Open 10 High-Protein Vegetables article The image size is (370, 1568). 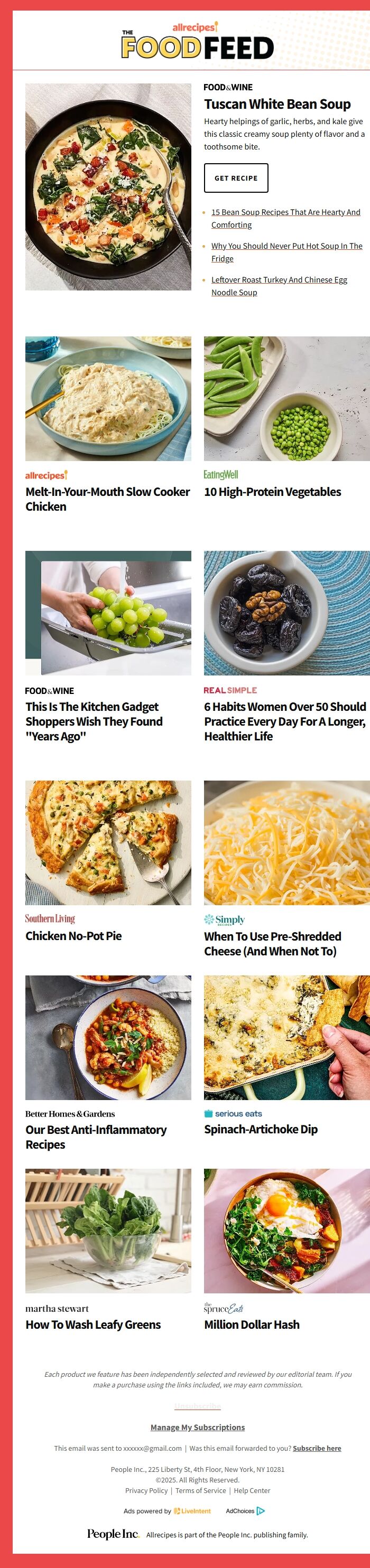click(272, 492)
